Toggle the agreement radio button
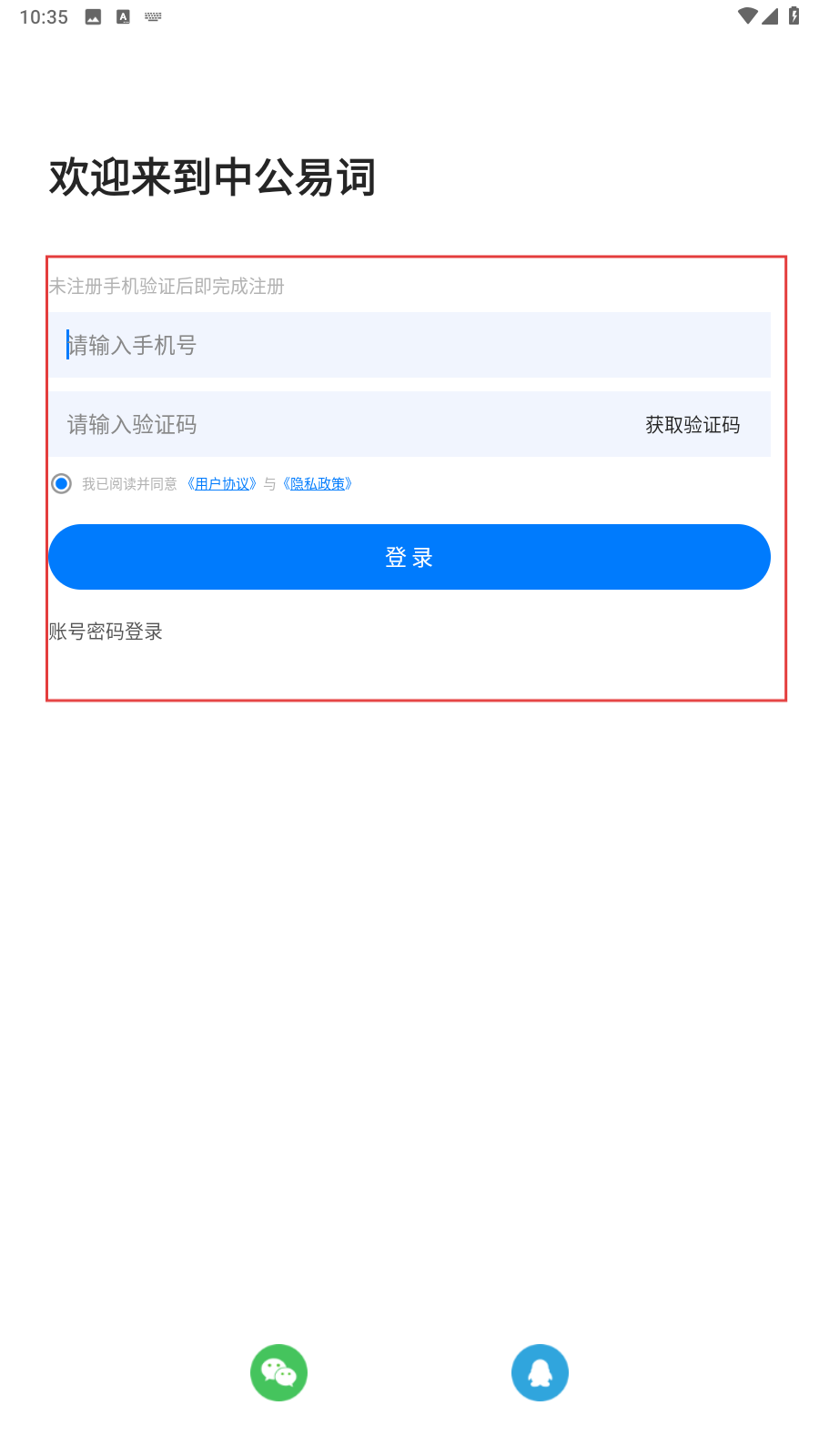819x1456 pixels. click(62, 483)
